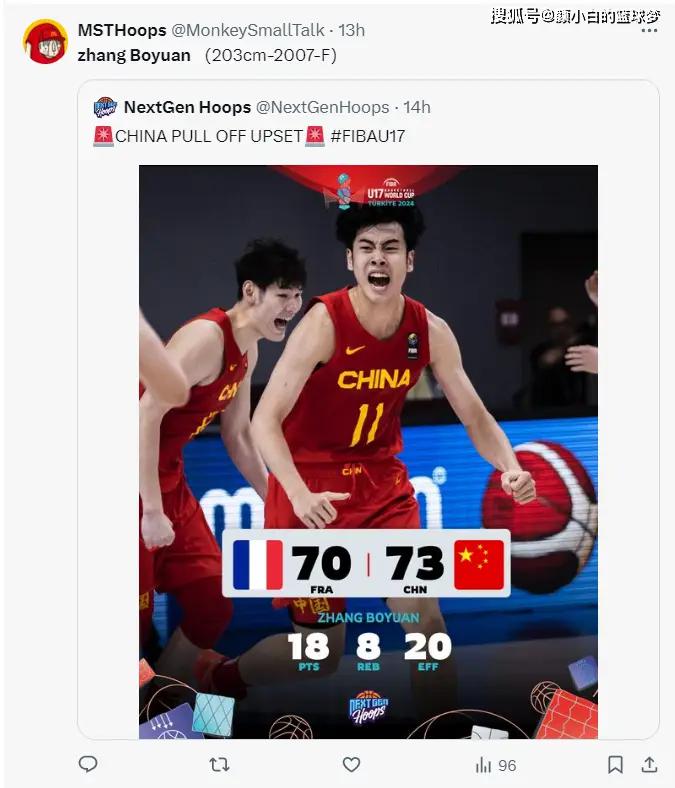Repost this tweet

click(x=219, y=764)
